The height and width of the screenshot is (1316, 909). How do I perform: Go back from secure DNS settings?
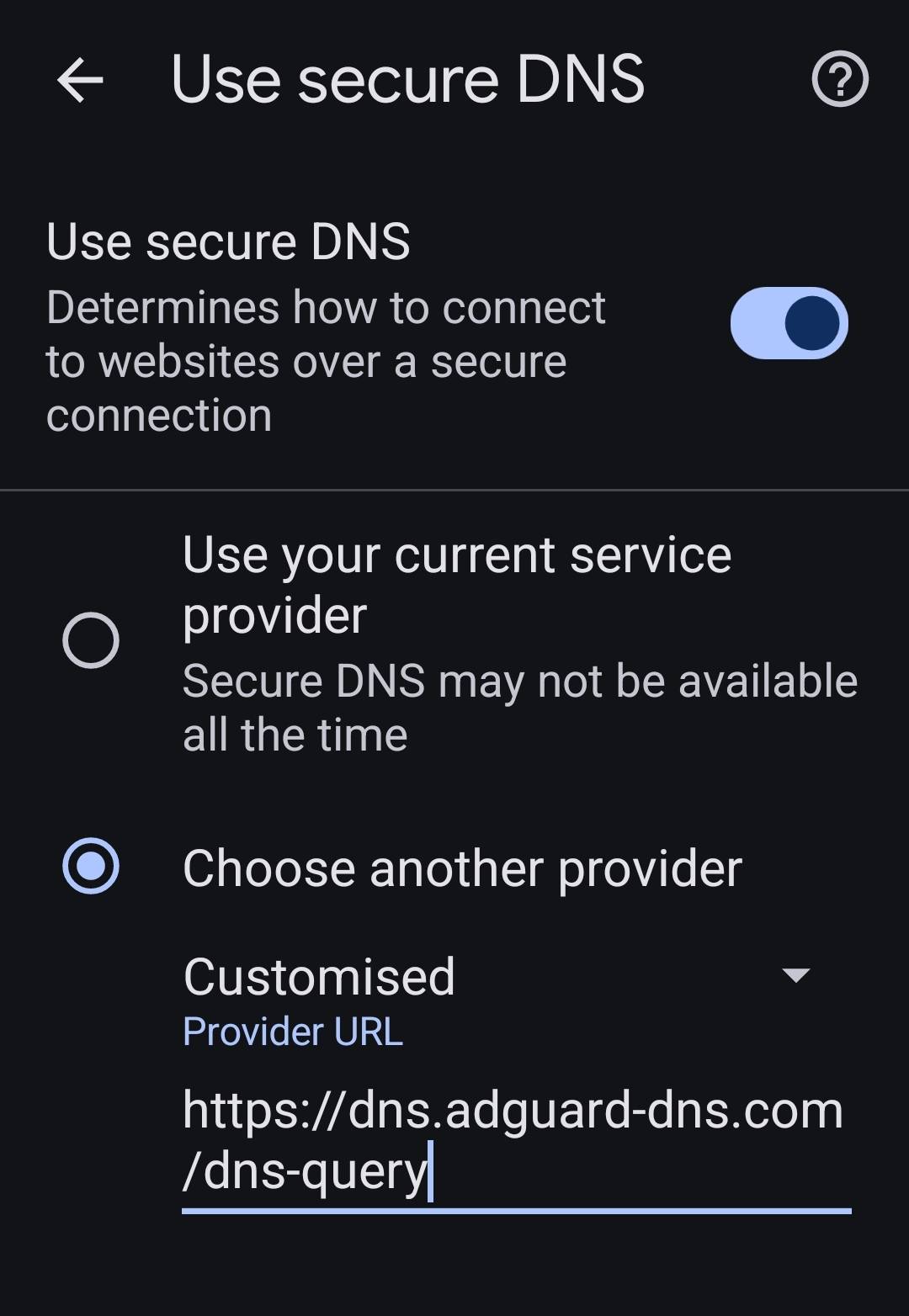(80, 80)
